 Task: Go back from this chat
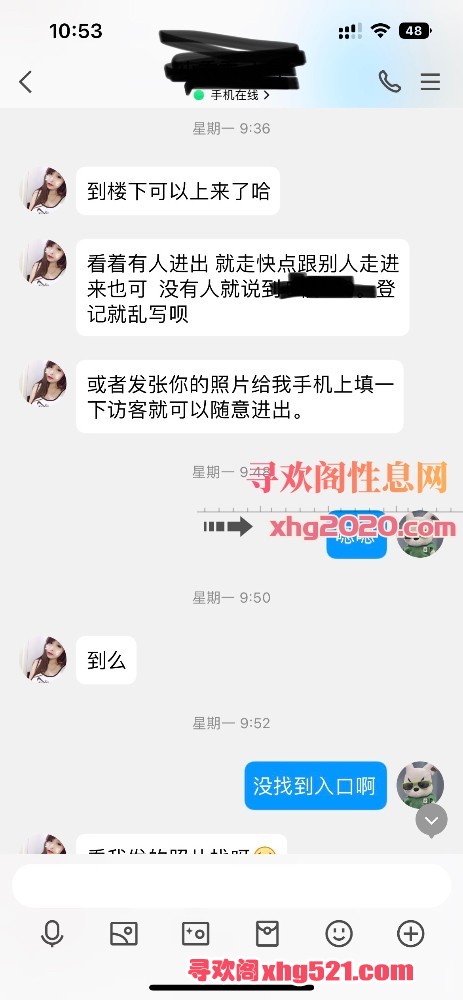click(26, 82)
